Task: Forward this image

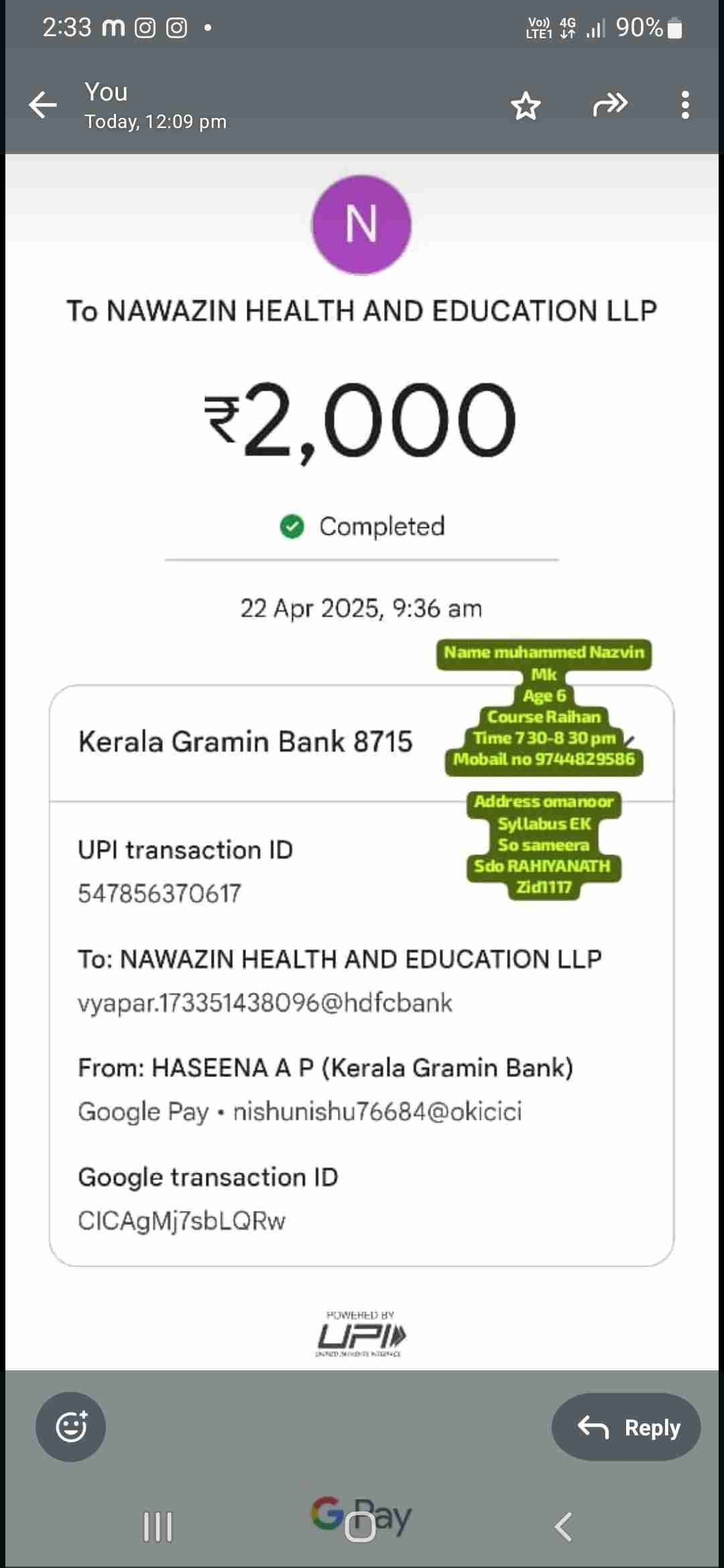Action: tap(610, 105)
